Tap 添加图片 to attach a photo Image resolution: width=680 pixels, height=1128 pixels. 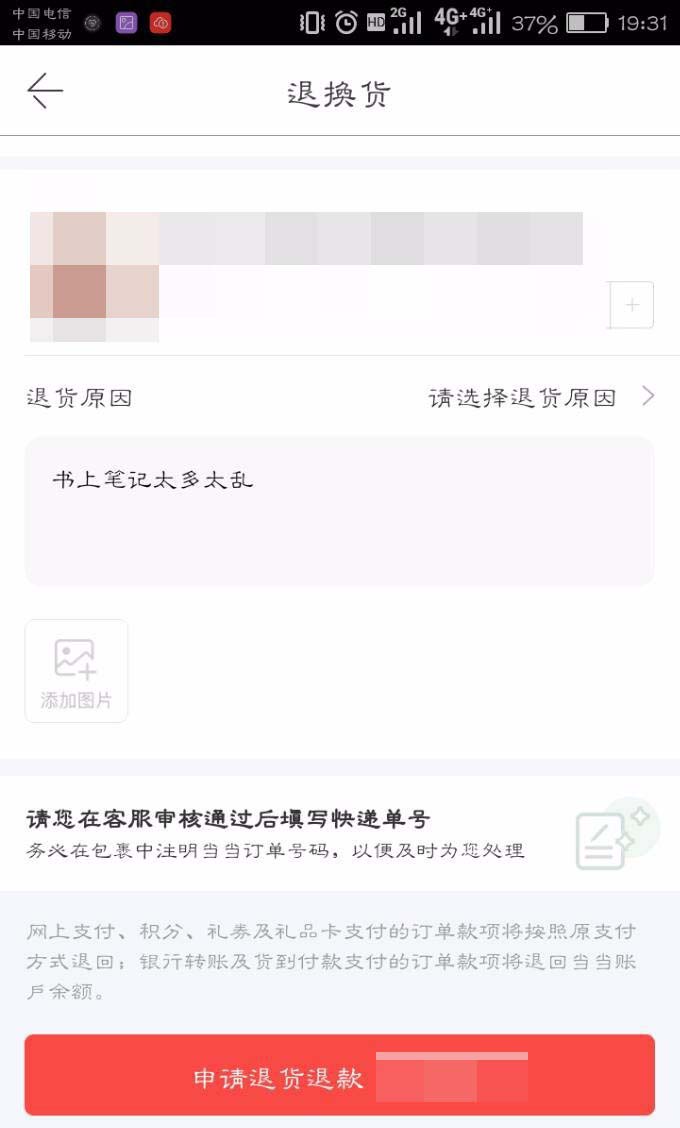click(x=76, y=671)
